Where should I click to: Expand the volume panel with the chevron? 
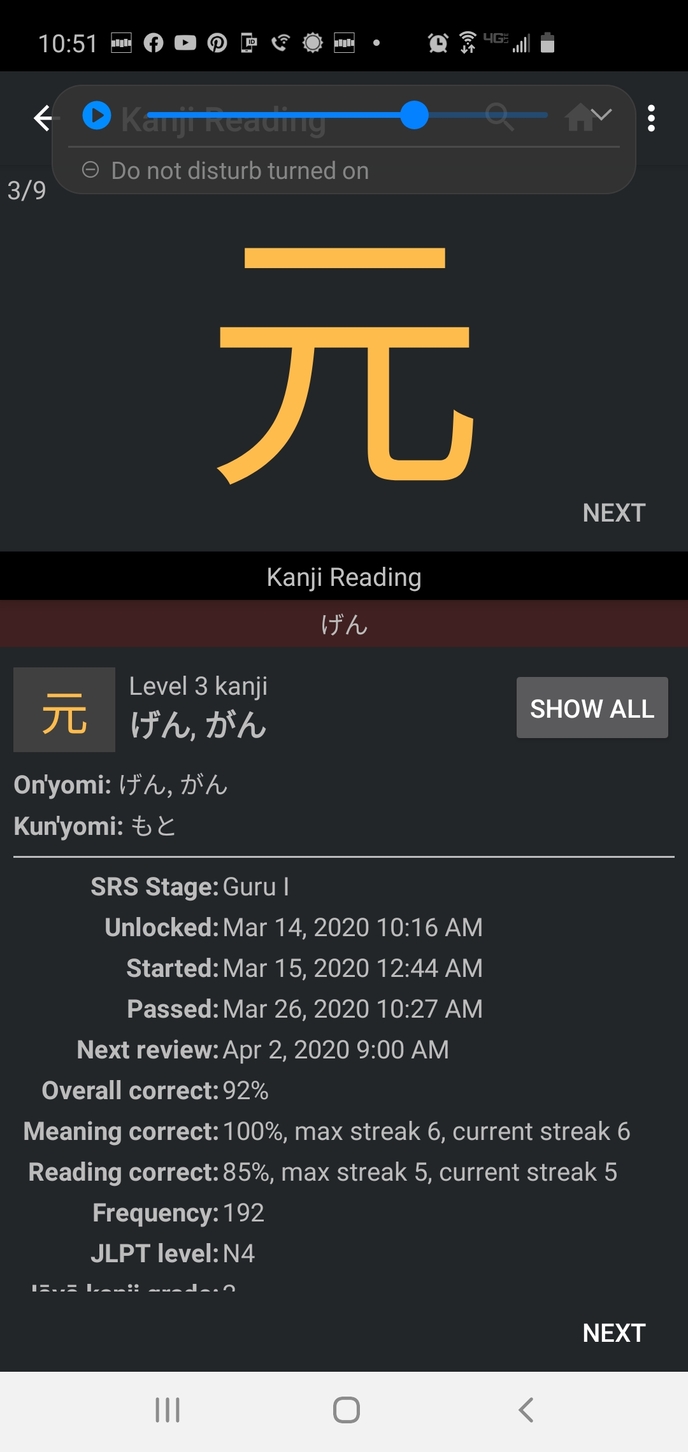[x=601, y=115]
